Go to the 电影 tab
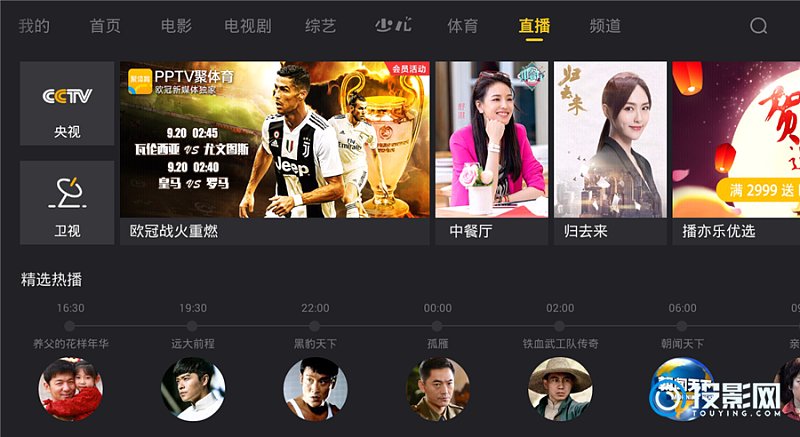Screen dimensions: 800x437 click(x=176, y=26)
